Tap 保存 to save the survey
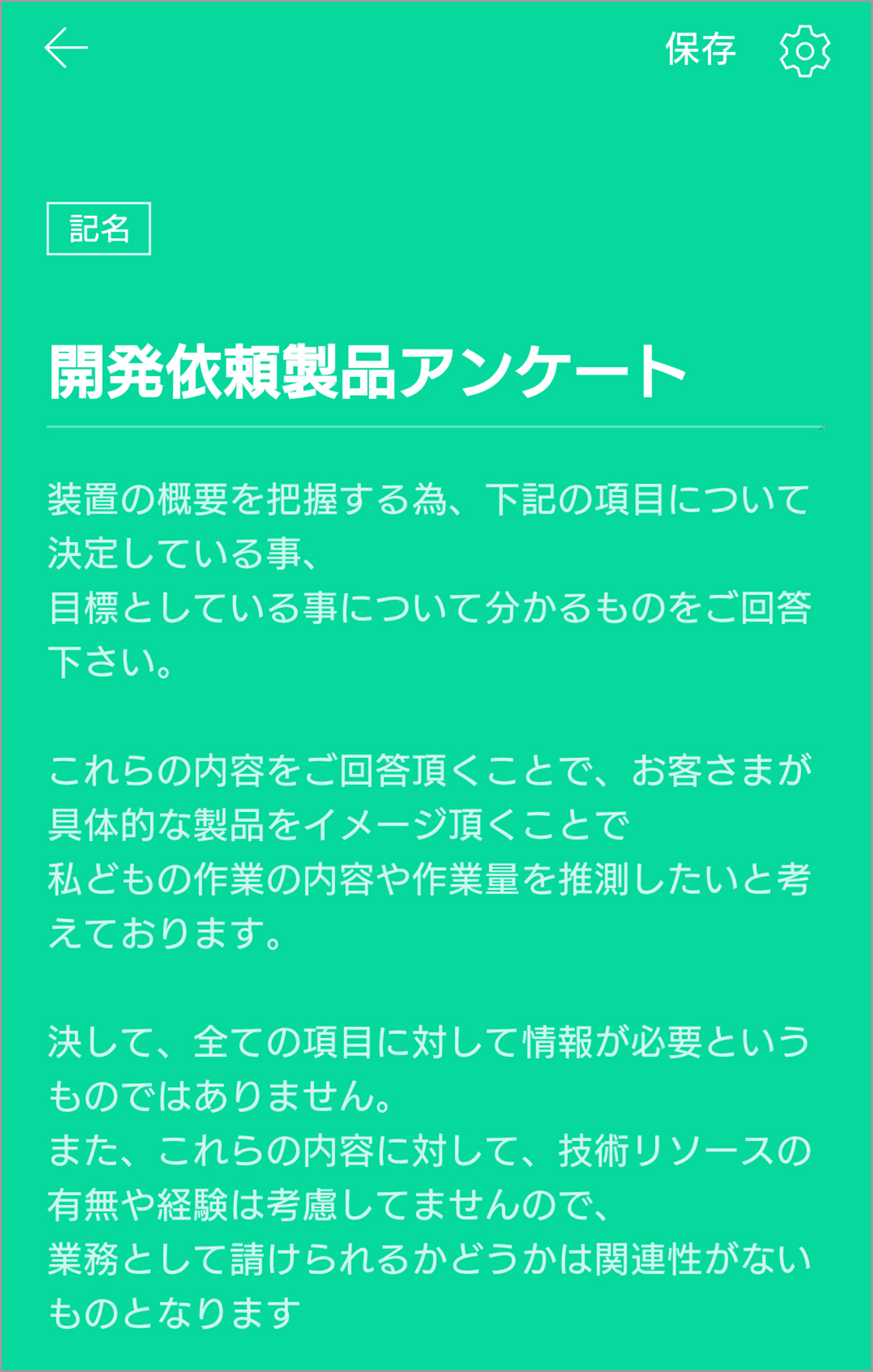The width and height of the screenshot is (873, 1372). pos(700,50)
